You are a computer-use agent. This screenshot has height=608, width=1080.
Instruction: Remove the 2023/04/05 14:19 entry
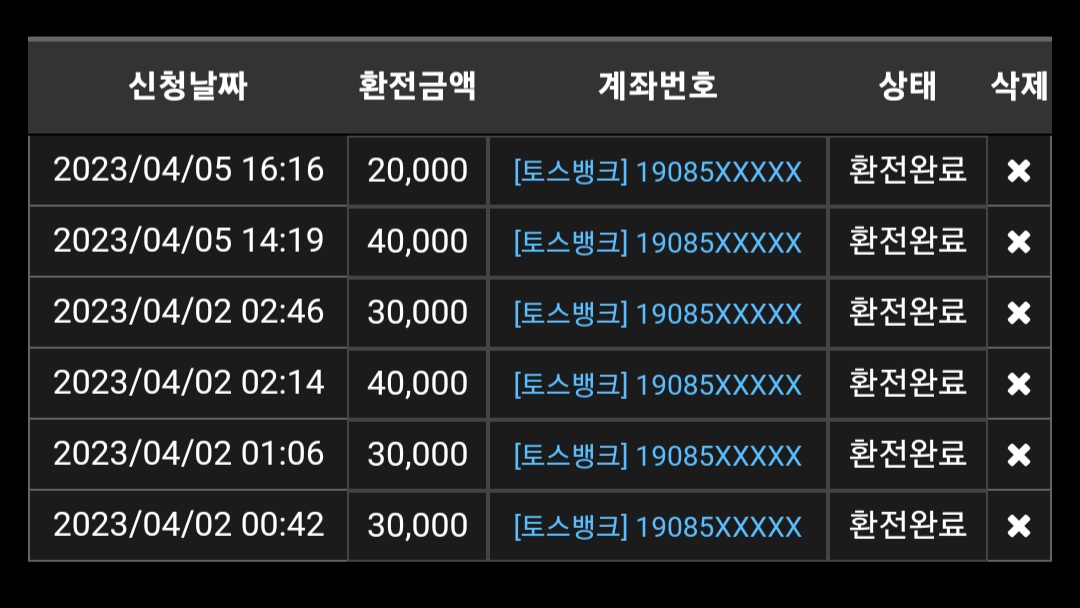point(1018,242)
